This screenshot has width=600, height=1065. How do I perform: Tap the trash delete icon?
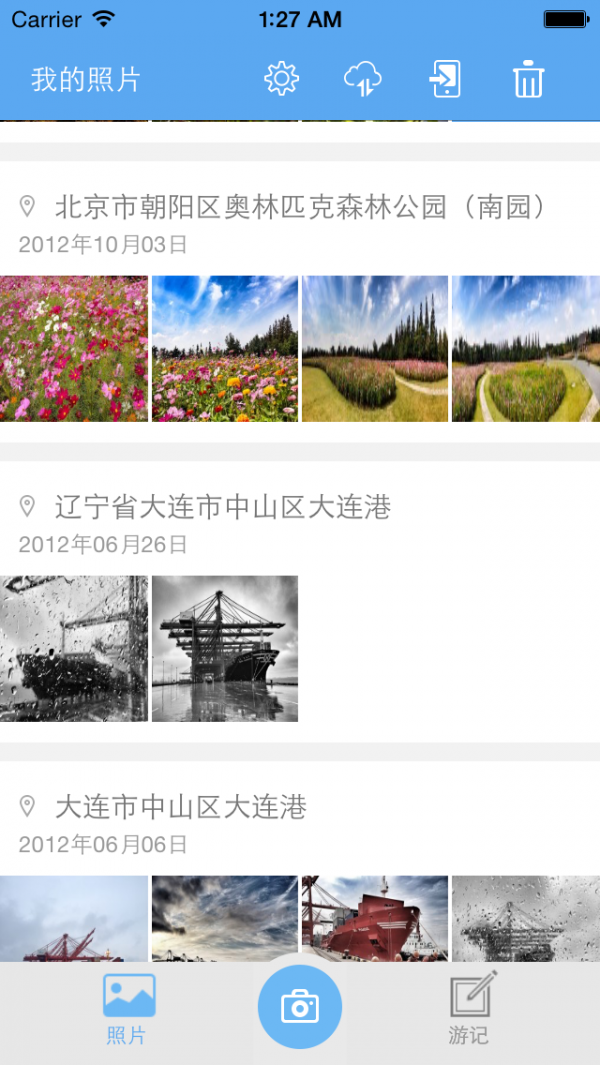(528, 79)
